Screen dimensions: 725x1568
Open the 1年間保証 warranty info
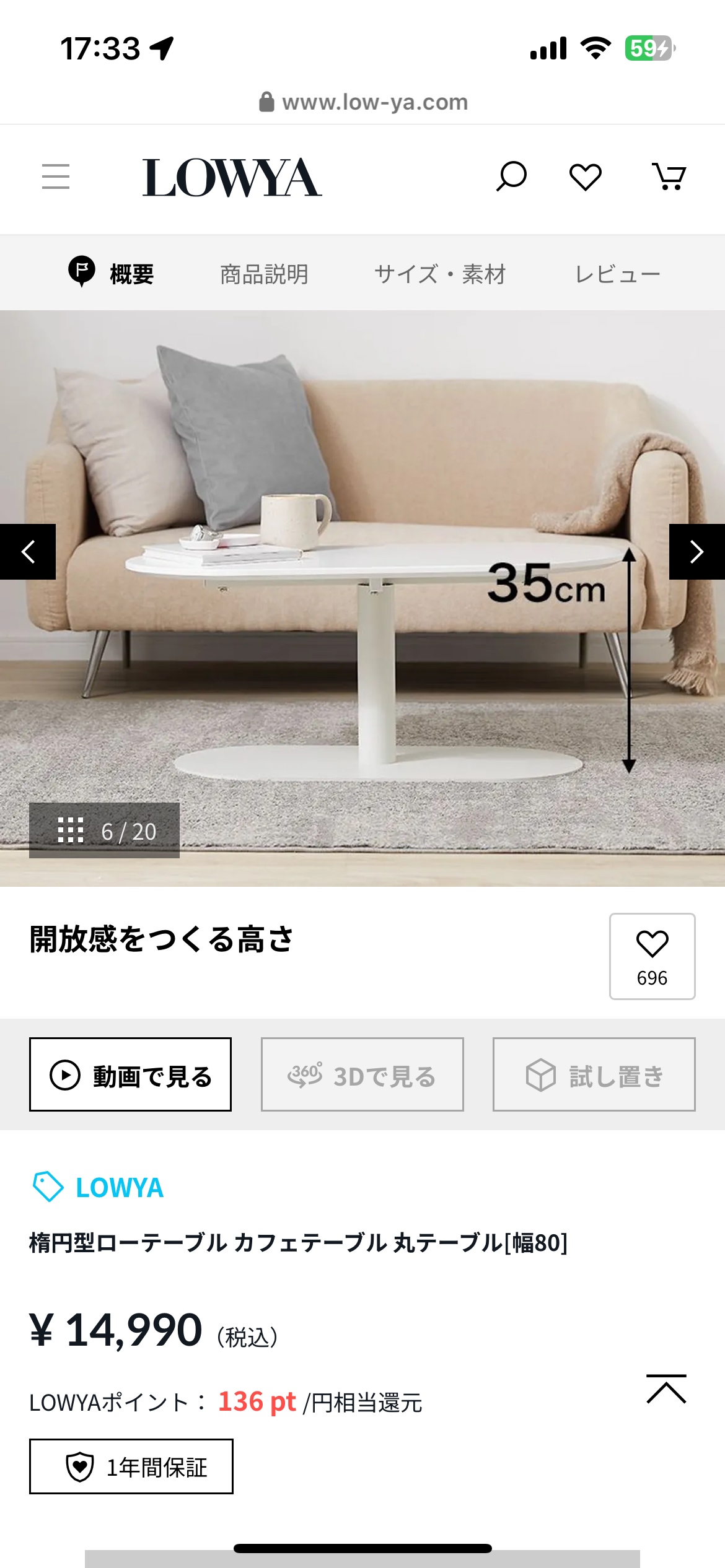[x=131, y=1466]
